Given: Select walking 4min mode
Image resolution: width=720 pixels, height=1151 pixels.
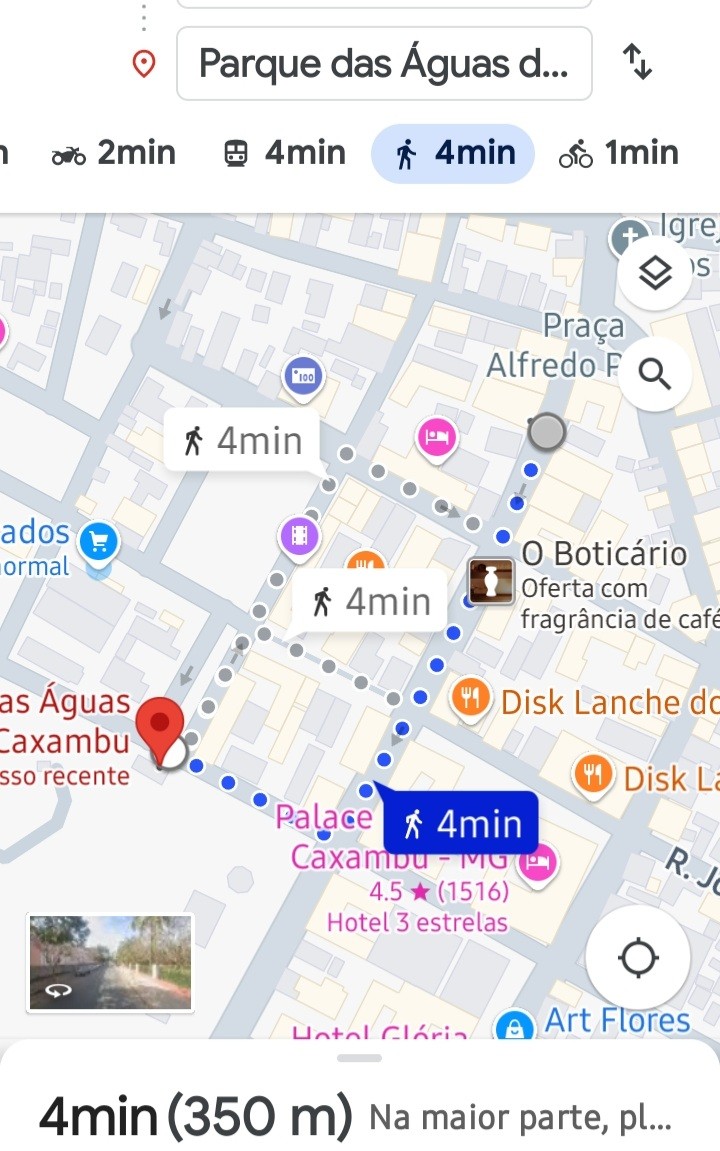Looking at the screenshot, I should click(x=453, y=153).
